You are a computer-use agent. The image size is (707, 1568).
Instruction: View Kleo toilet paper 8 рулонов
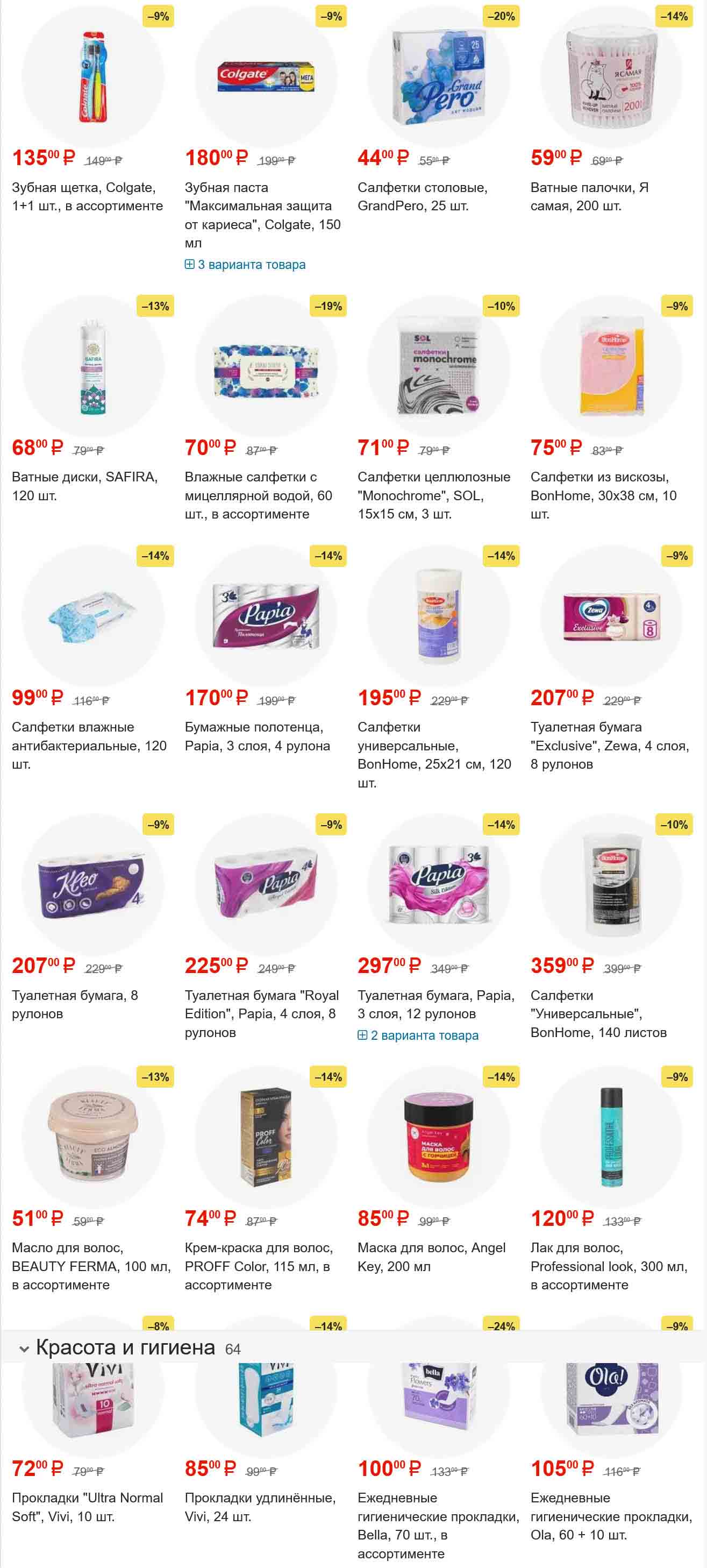coord(74,1004)
